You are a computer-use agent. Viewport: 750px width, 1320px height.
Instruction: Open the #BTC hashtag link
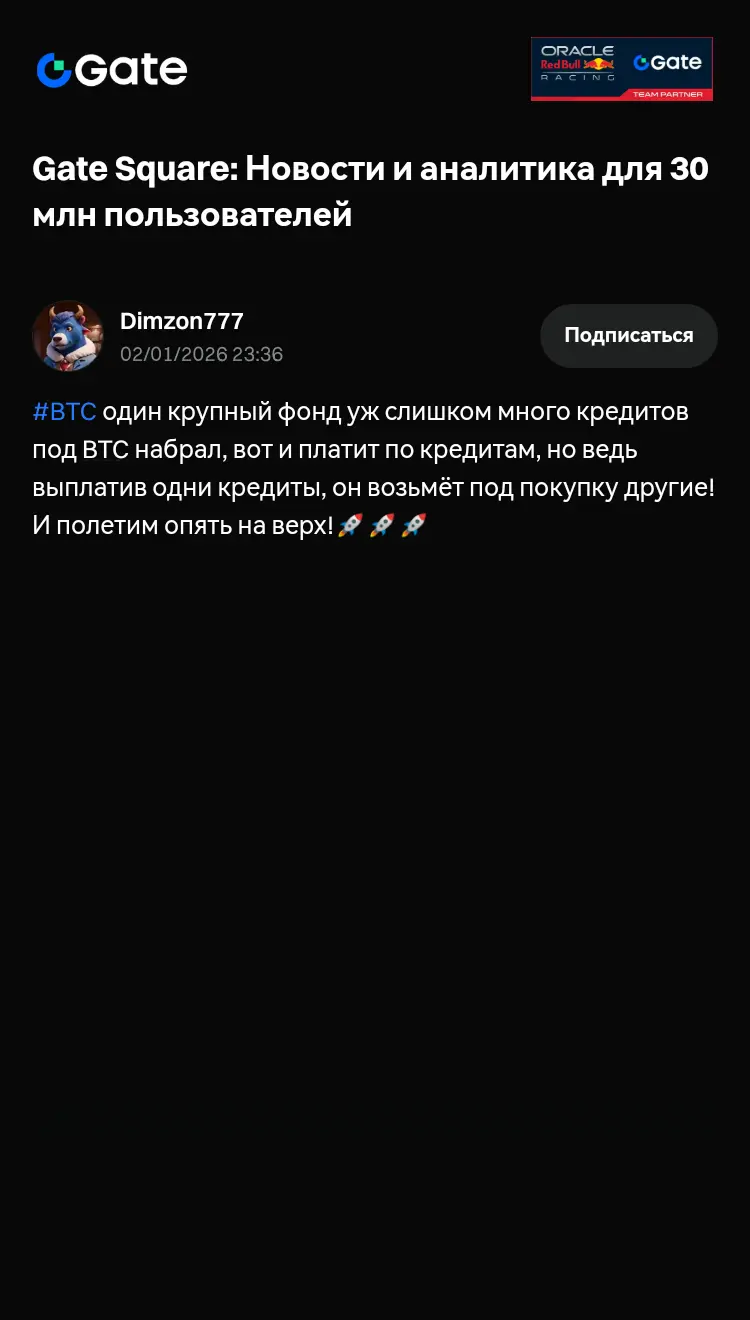[63, 411]
